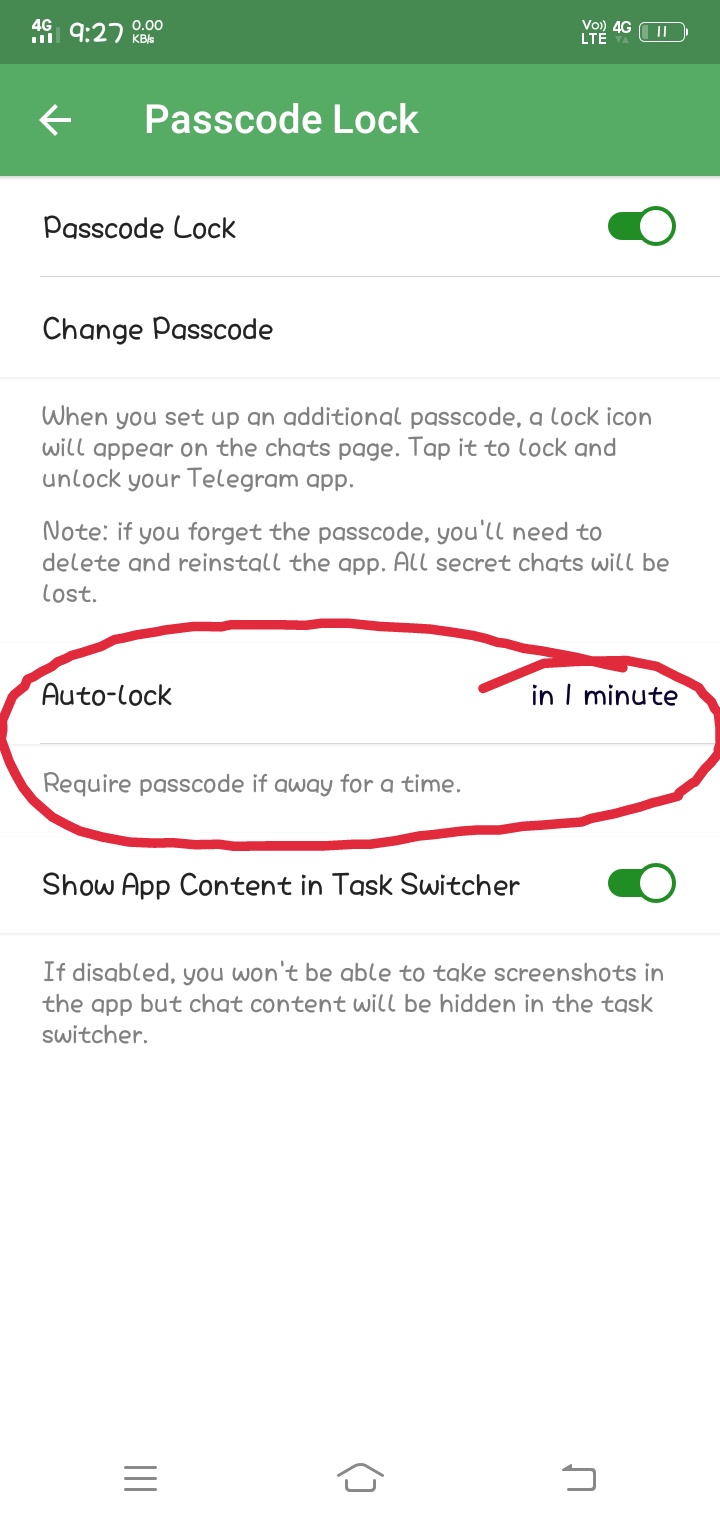Tap the system home button
Viewport: 720px width, 1520px height.
point(360,1477)
